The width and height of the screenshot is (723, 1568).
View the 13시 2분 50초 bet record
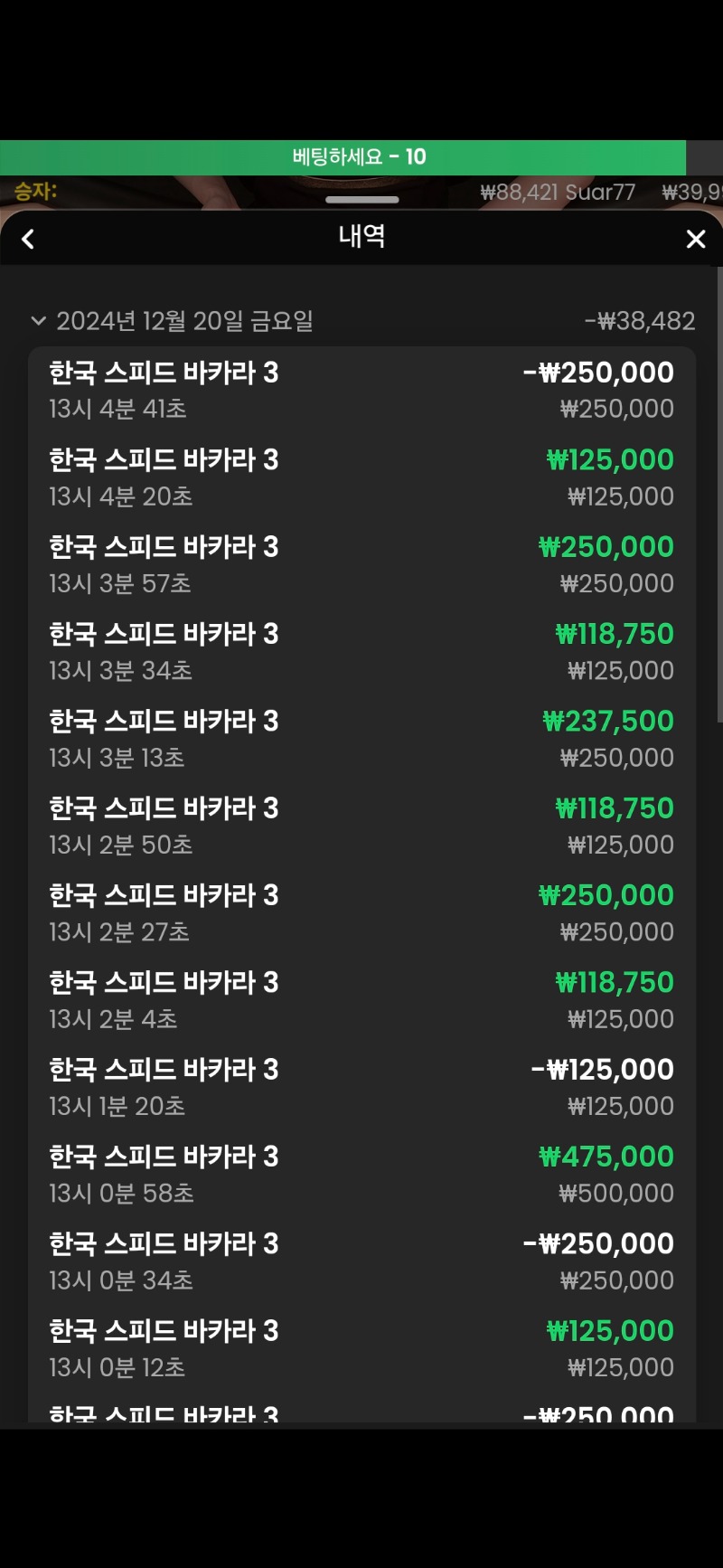pos(361,826)
